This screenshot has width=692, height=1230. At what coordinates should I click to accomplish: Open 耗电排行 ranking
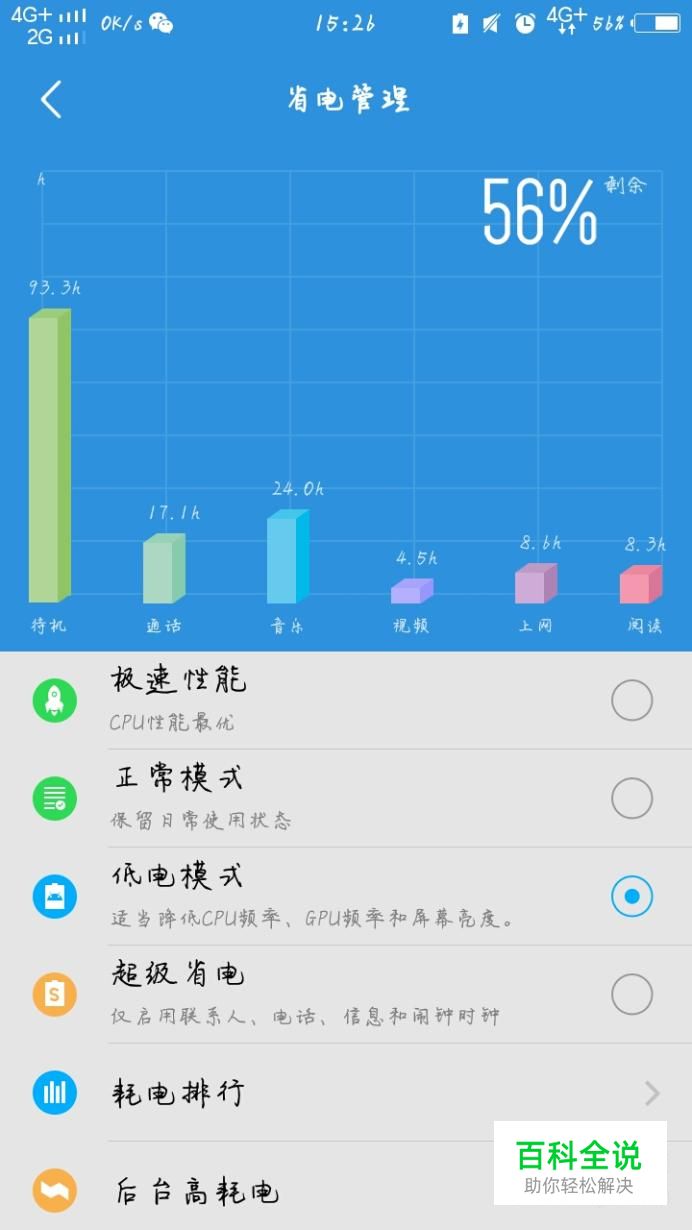click(x=346, y=1093)
